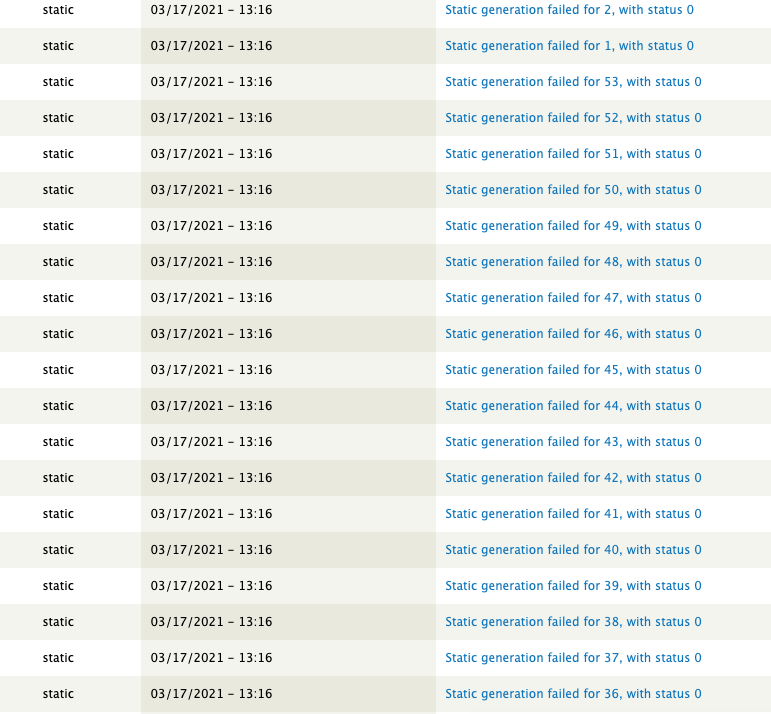Open log entry failed for 41
Screen dimensions: 771x714
click(573, 514)
